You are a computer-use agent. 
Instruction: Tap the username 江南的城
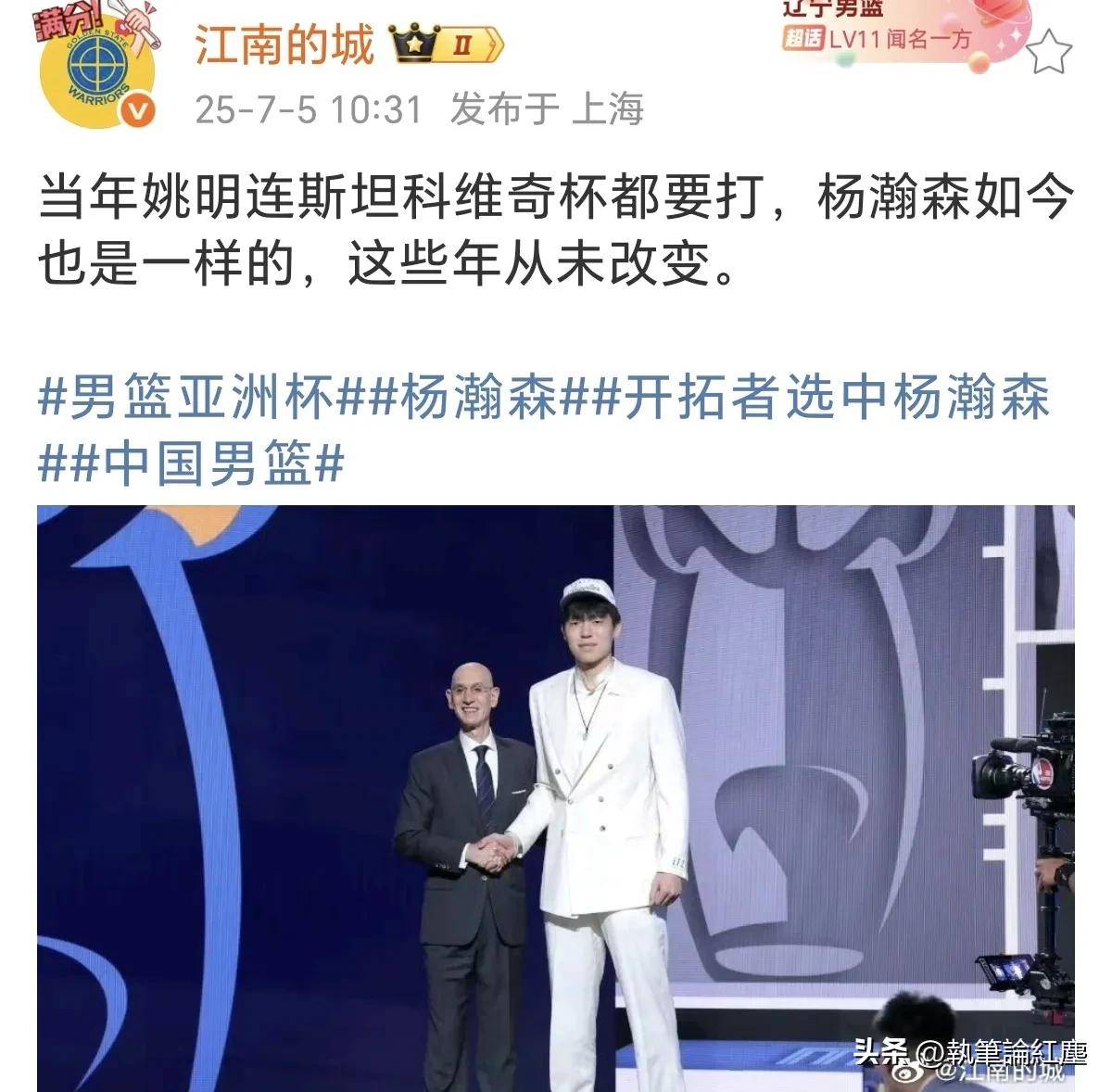coord(284,44)
